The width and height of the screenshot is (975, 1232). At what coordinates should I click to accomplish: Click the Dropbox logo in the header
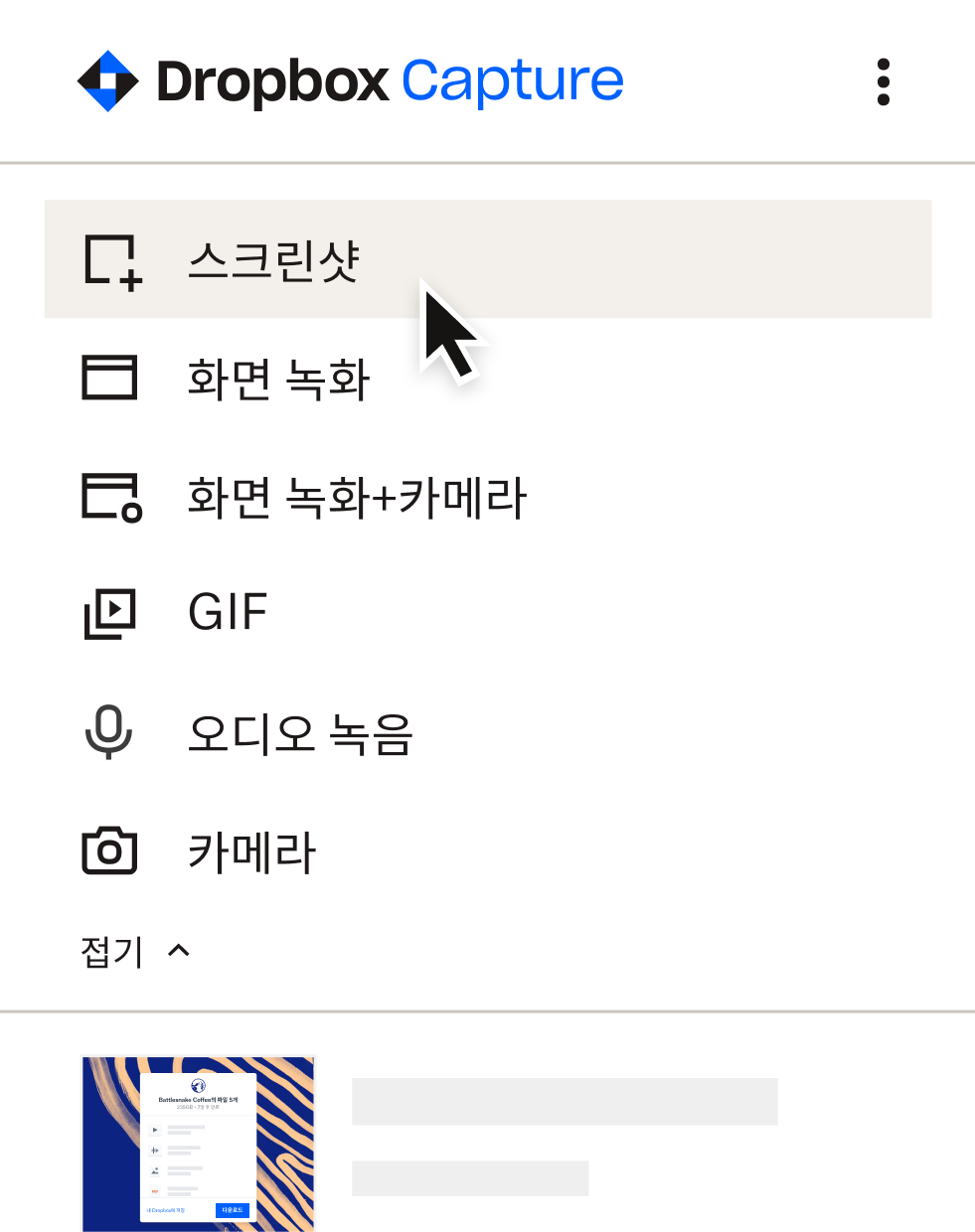[108, 79]
